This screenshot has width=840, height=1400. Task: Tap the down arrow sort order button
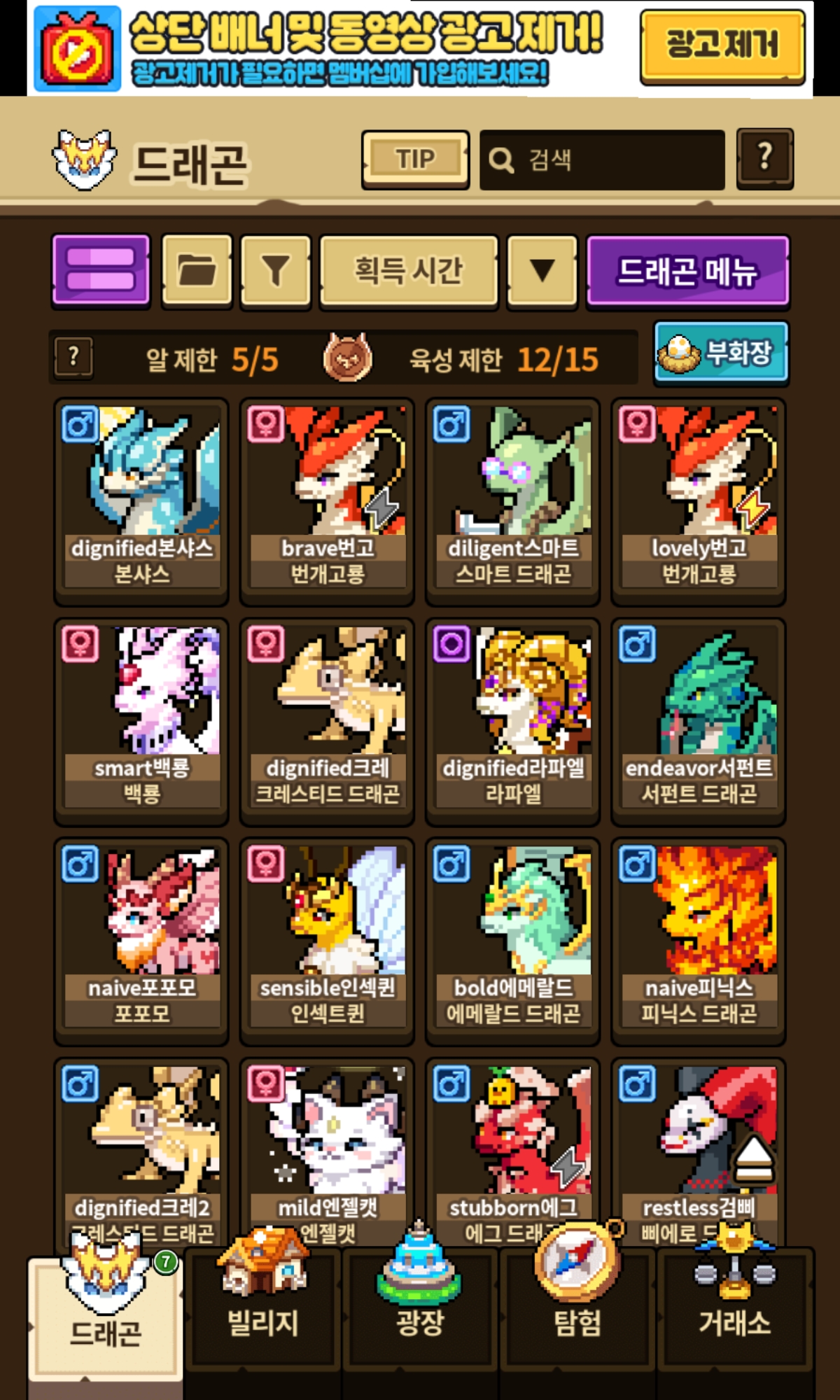[542, 271]
